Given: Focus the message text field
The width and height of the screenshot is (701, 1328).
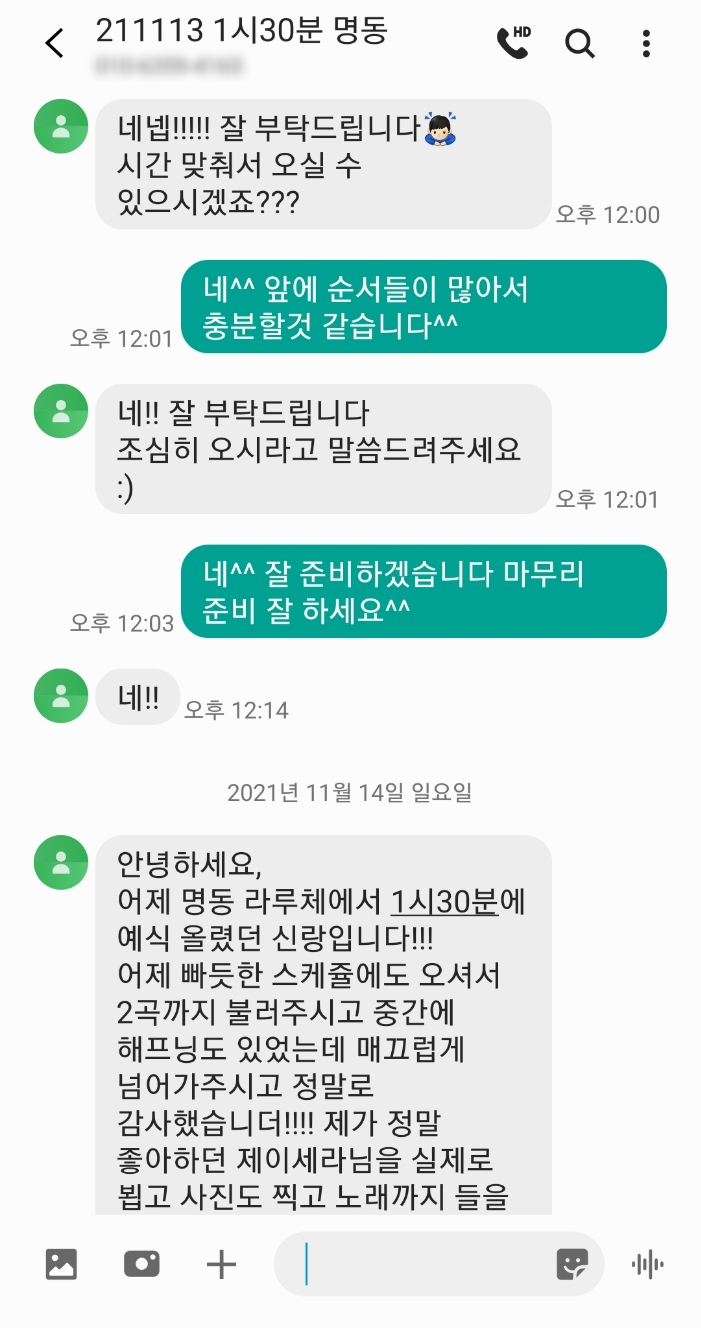Looking at the screenshot, I should click(420, 1264).
